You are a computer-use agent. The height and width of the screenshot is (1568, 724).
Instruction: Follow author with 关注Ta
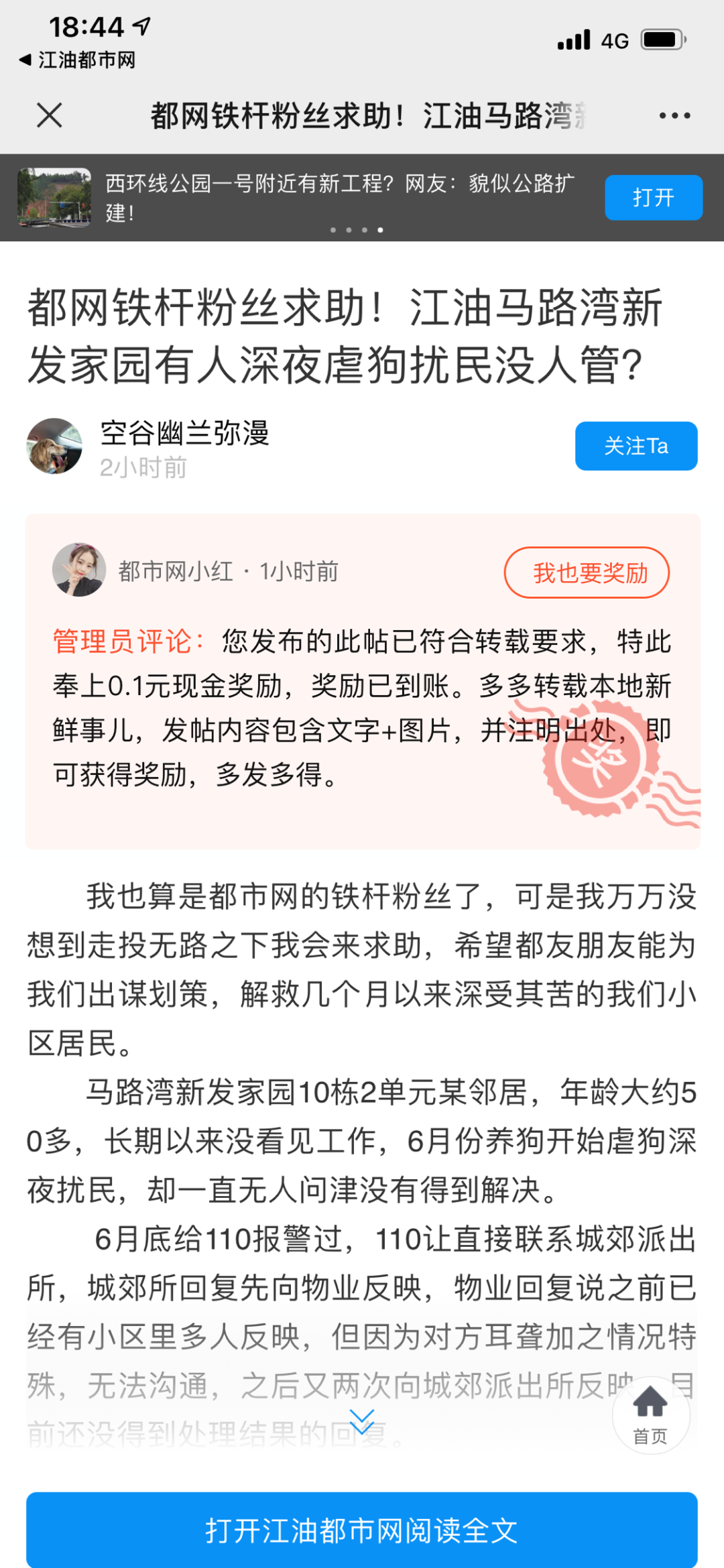(636, 446)
